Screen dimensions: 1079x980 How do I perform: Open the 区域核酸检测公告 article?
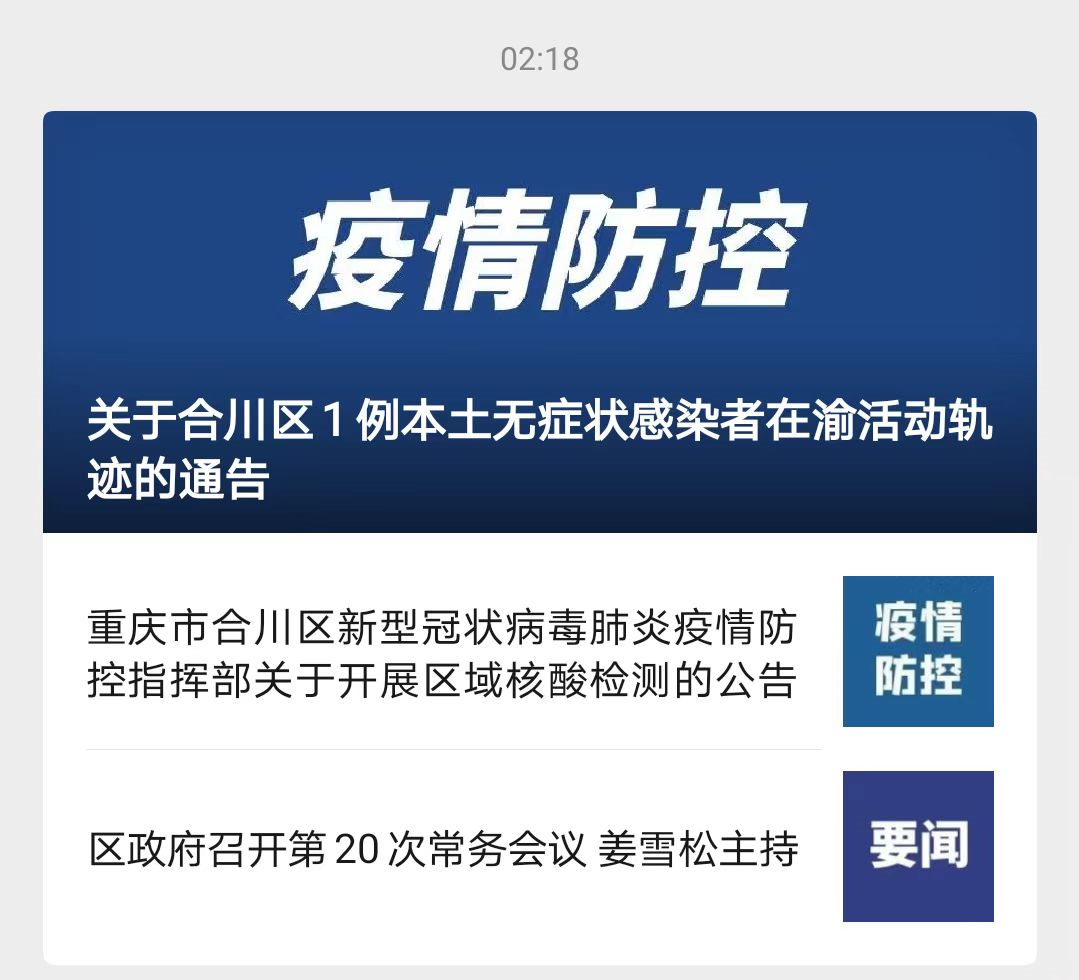pyautogui.click(x=442, y=654)
